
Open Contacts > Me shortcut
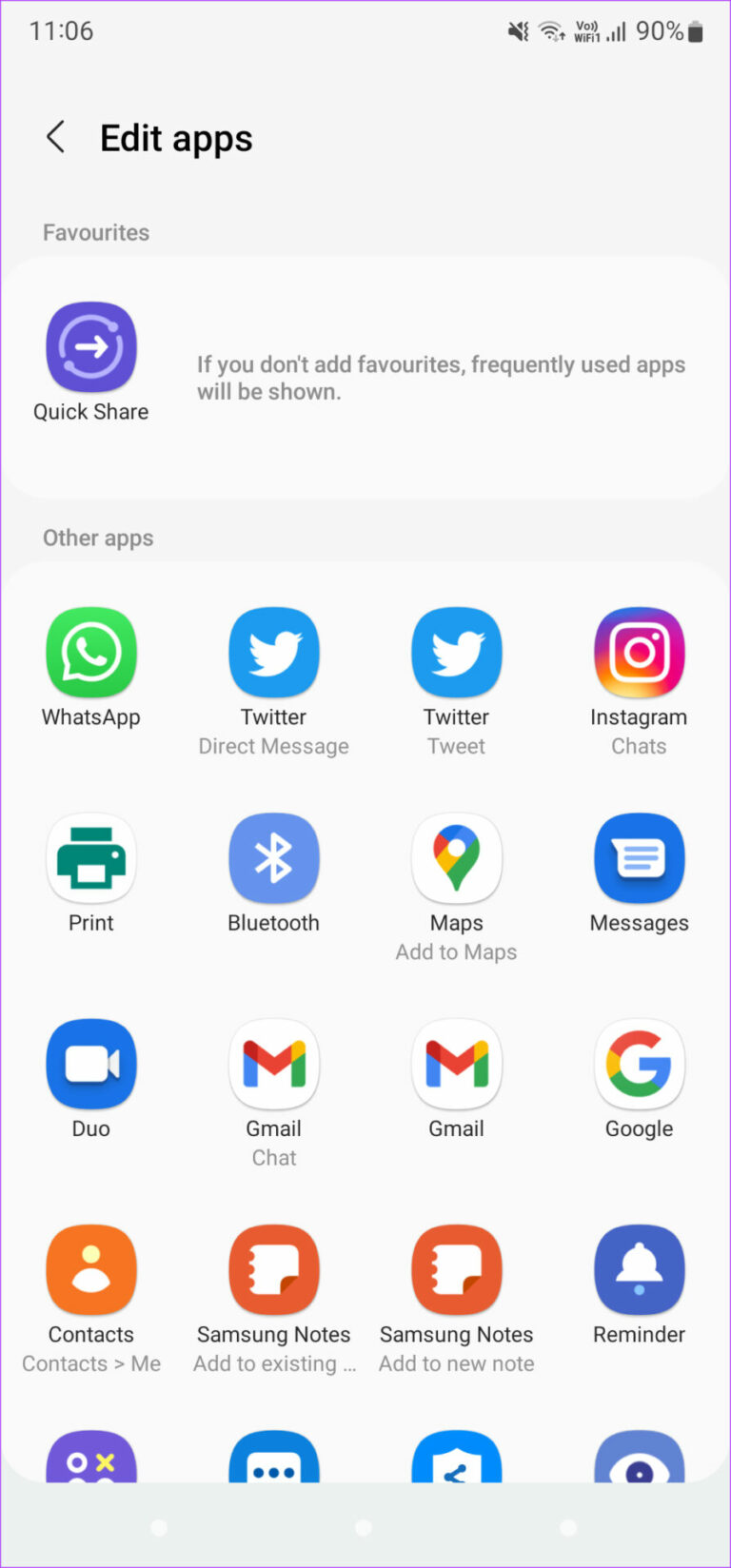90,1269
